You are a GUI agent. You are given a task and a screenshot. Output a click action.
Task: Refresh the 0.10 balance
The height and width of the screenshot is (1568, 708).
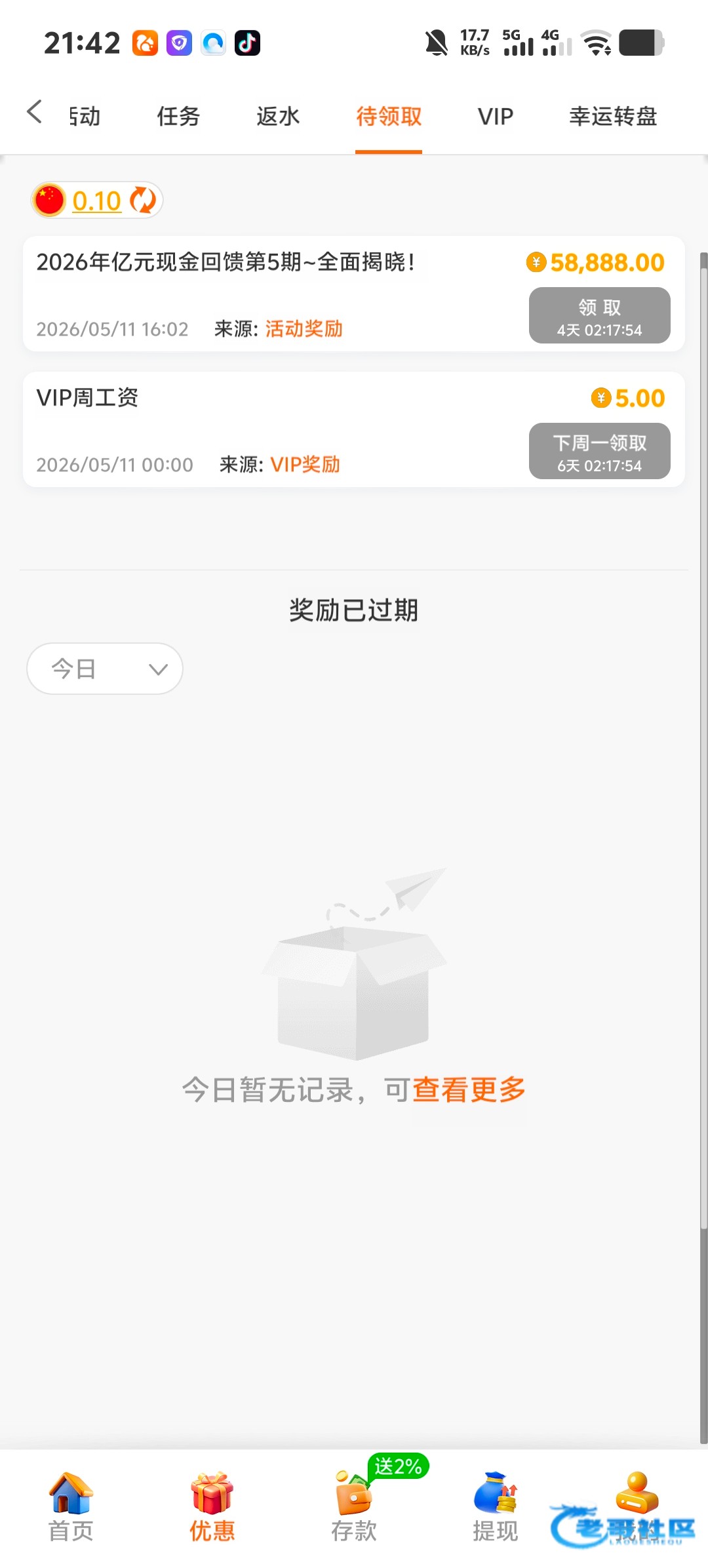tap(143, 200)
